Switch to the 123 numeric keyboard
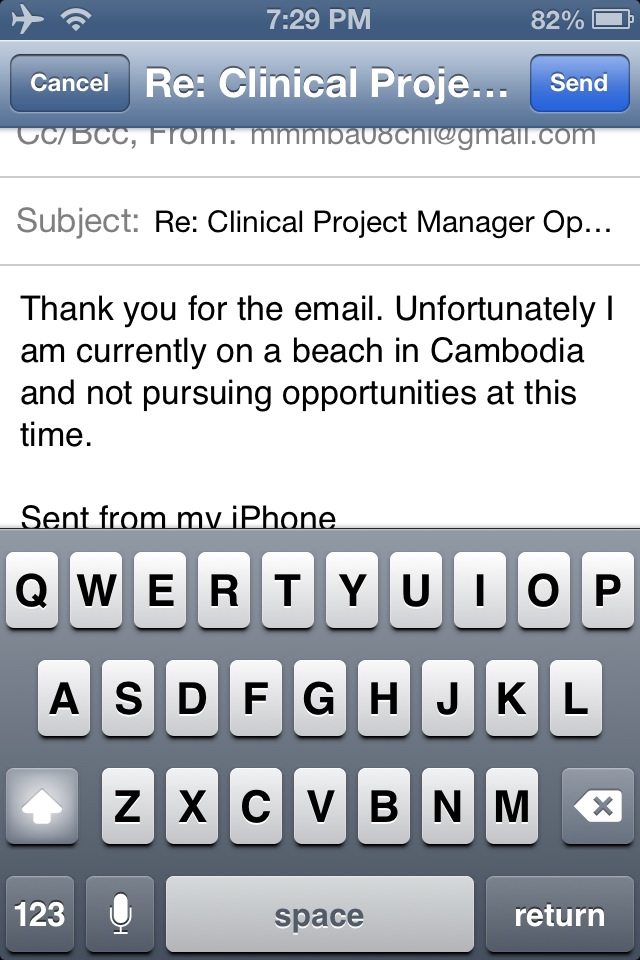This screenshot has width=640, height=960. (39, 914)
